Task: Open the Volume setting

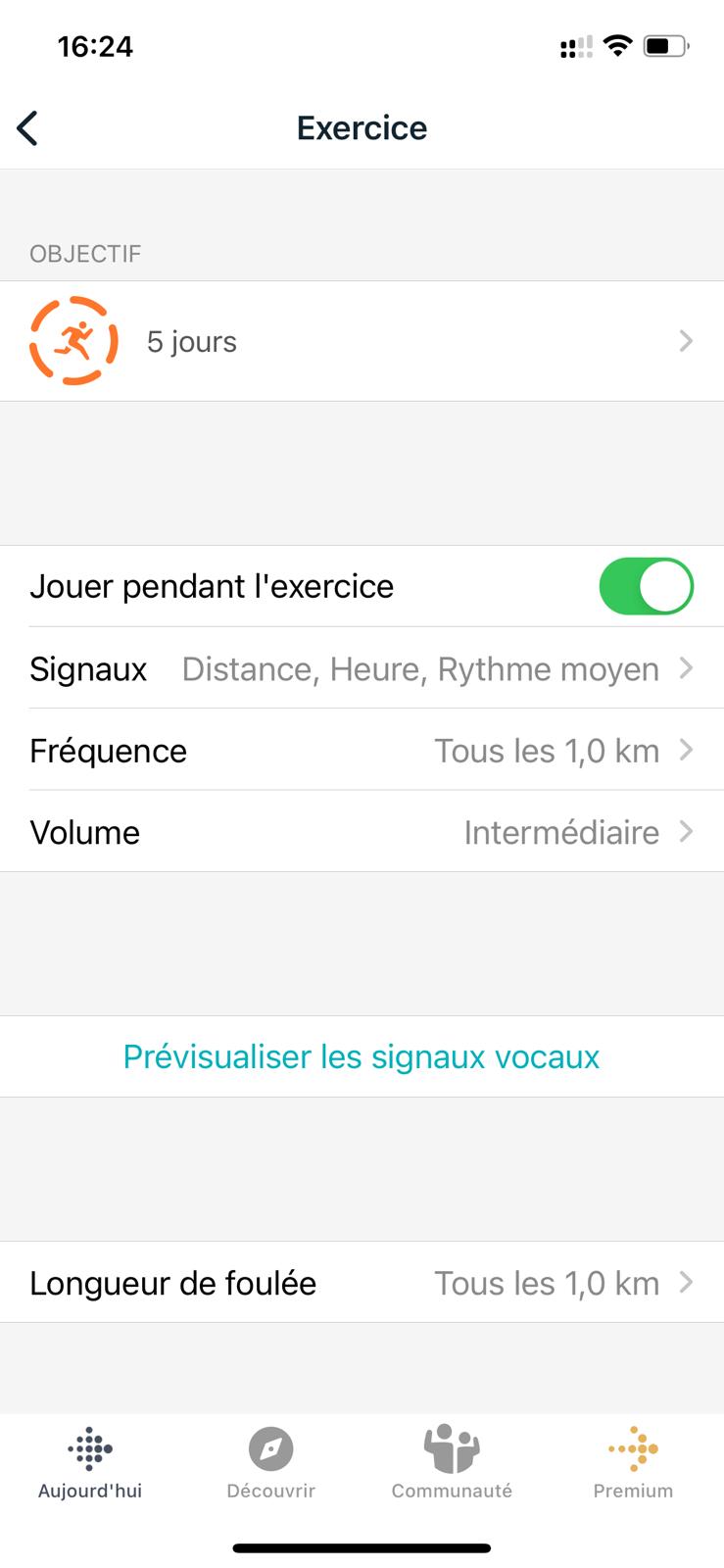Action: 362,832
